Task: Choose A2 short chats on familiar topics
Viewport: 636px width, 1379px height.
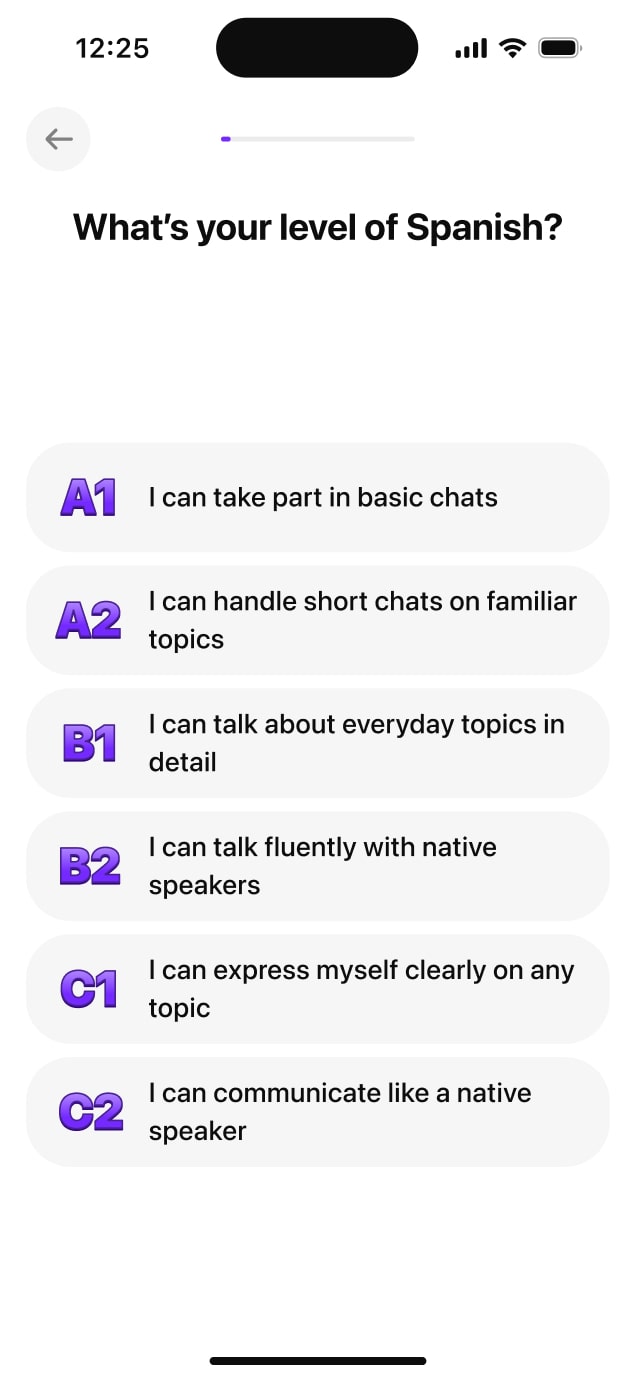Action: tap(317, 620)
